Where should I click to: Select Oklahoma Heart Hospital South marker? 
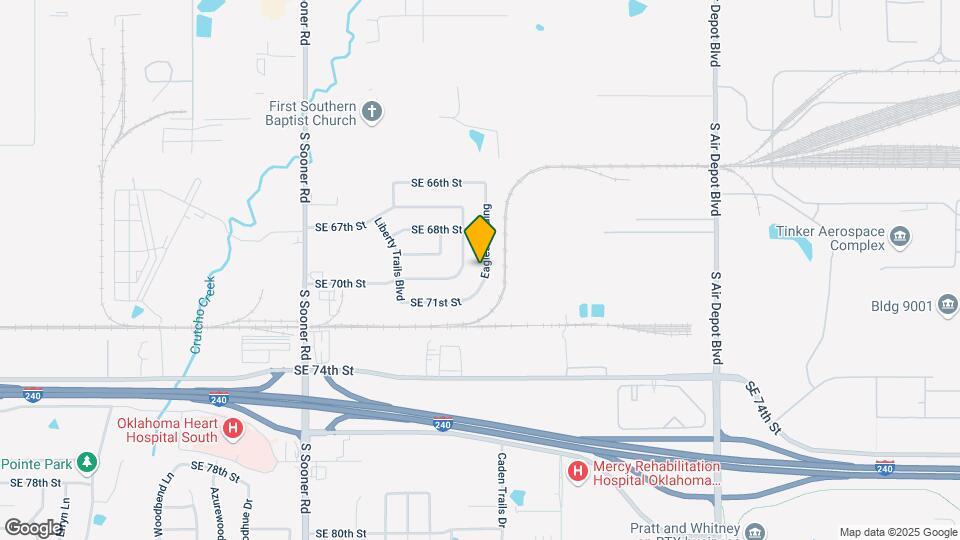coord(232,429)
